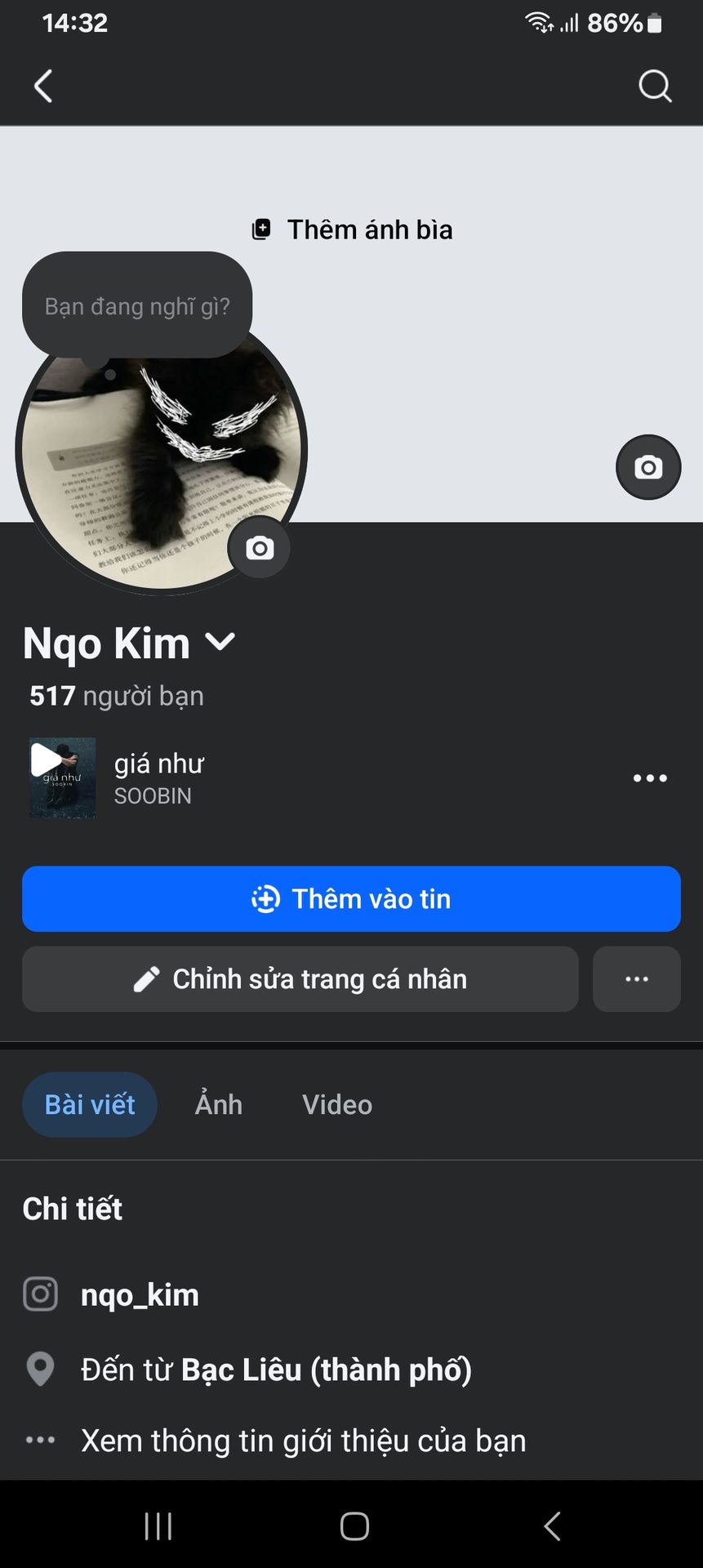703x1568 pixels.
Task: Open Xem thông tin giới thiệu của bạn
Action: click(x=303, y=1441)
